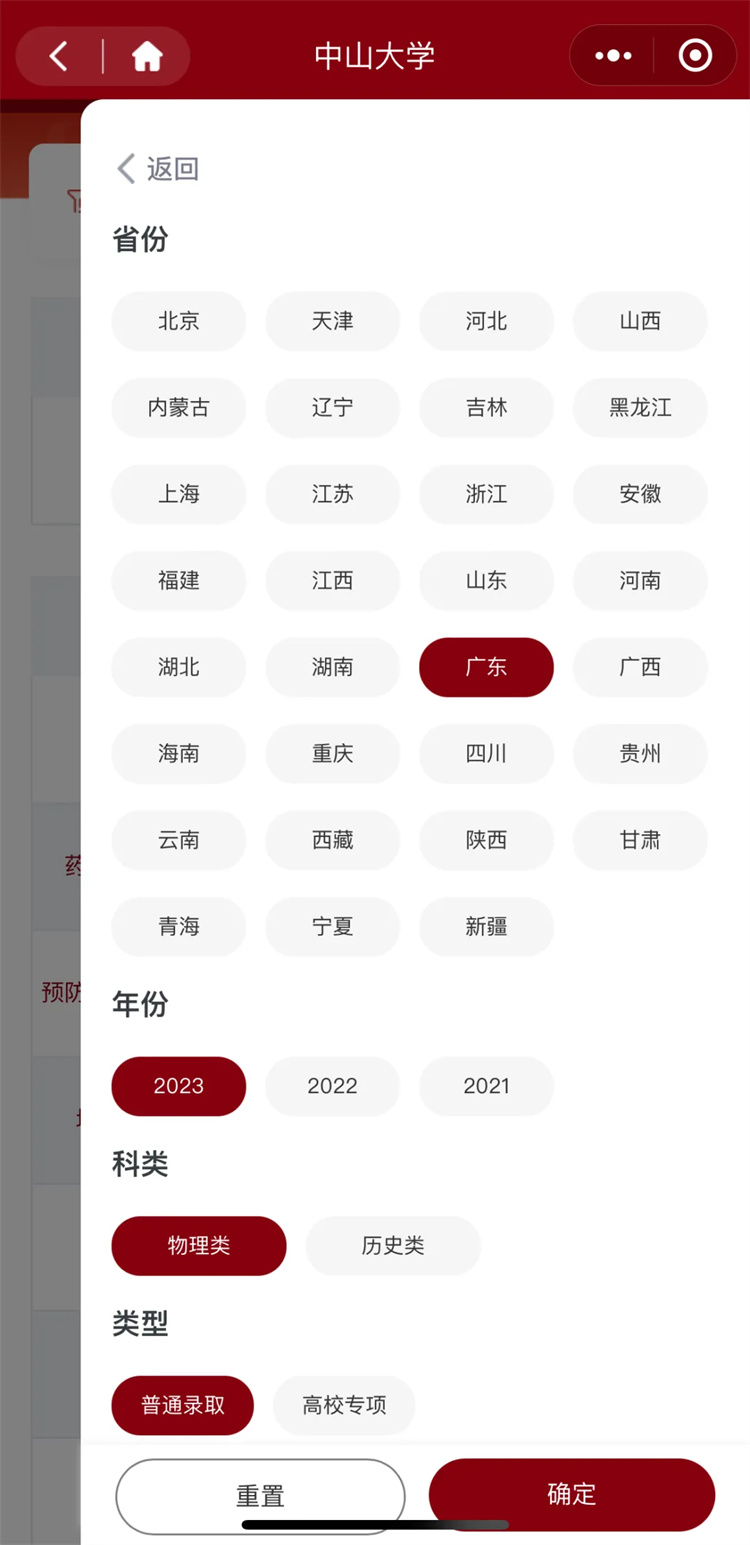
Task: Switch subject category to 历史类
Action: click(x=393, y=1246)
